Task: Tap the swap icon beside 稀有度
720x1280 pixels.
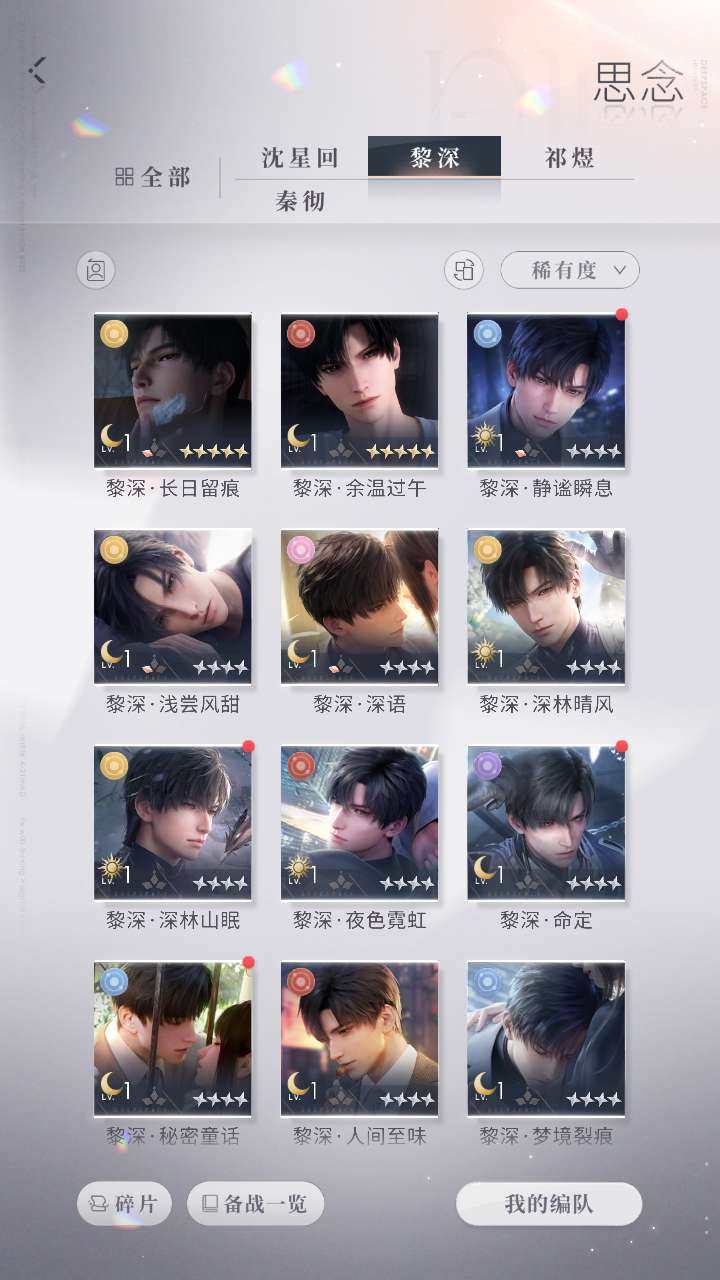Action: coord(464,270)
